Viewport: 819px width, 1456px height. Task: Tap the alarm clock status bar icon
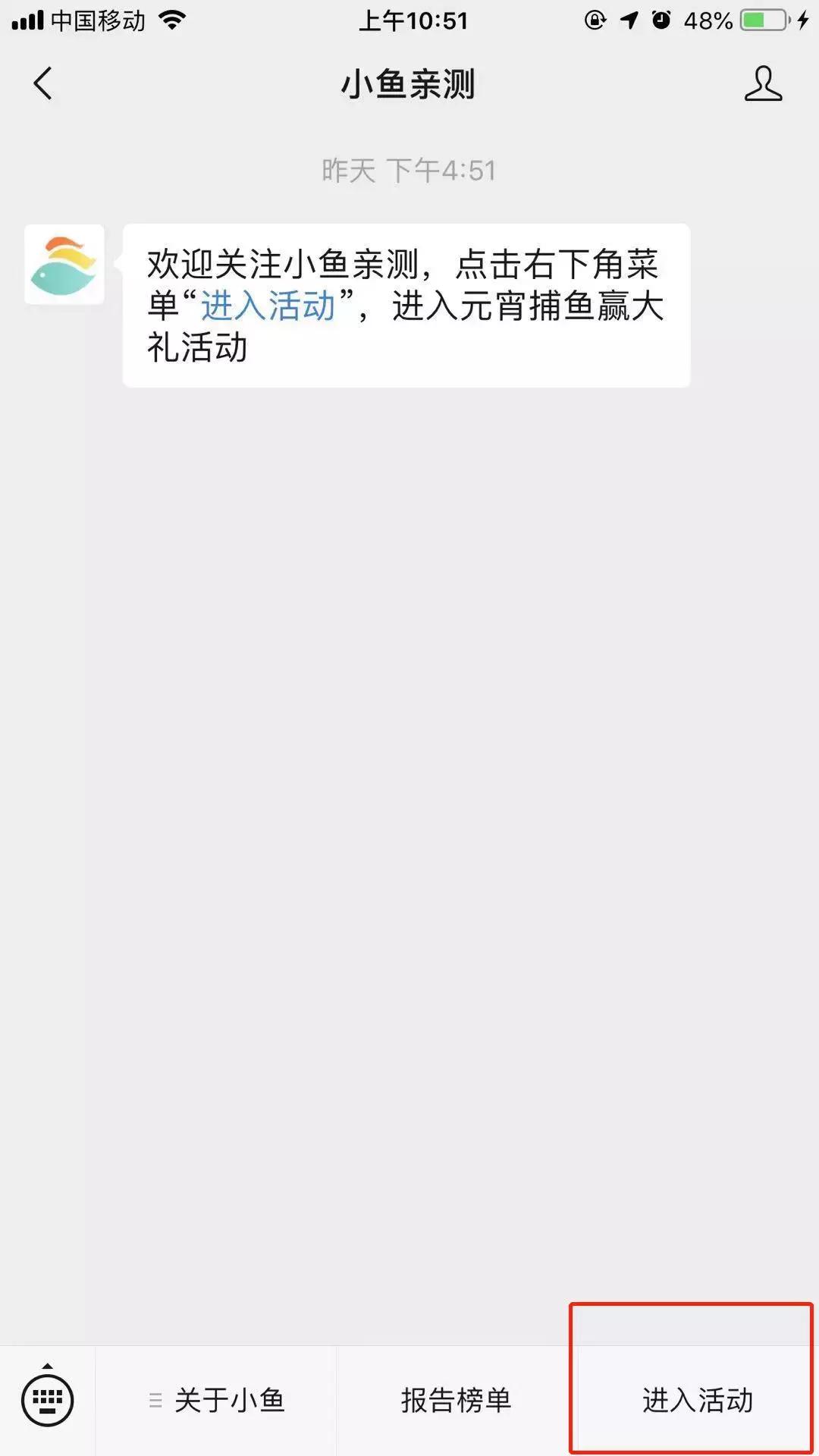pyautogui.click(x=661, y=19)
